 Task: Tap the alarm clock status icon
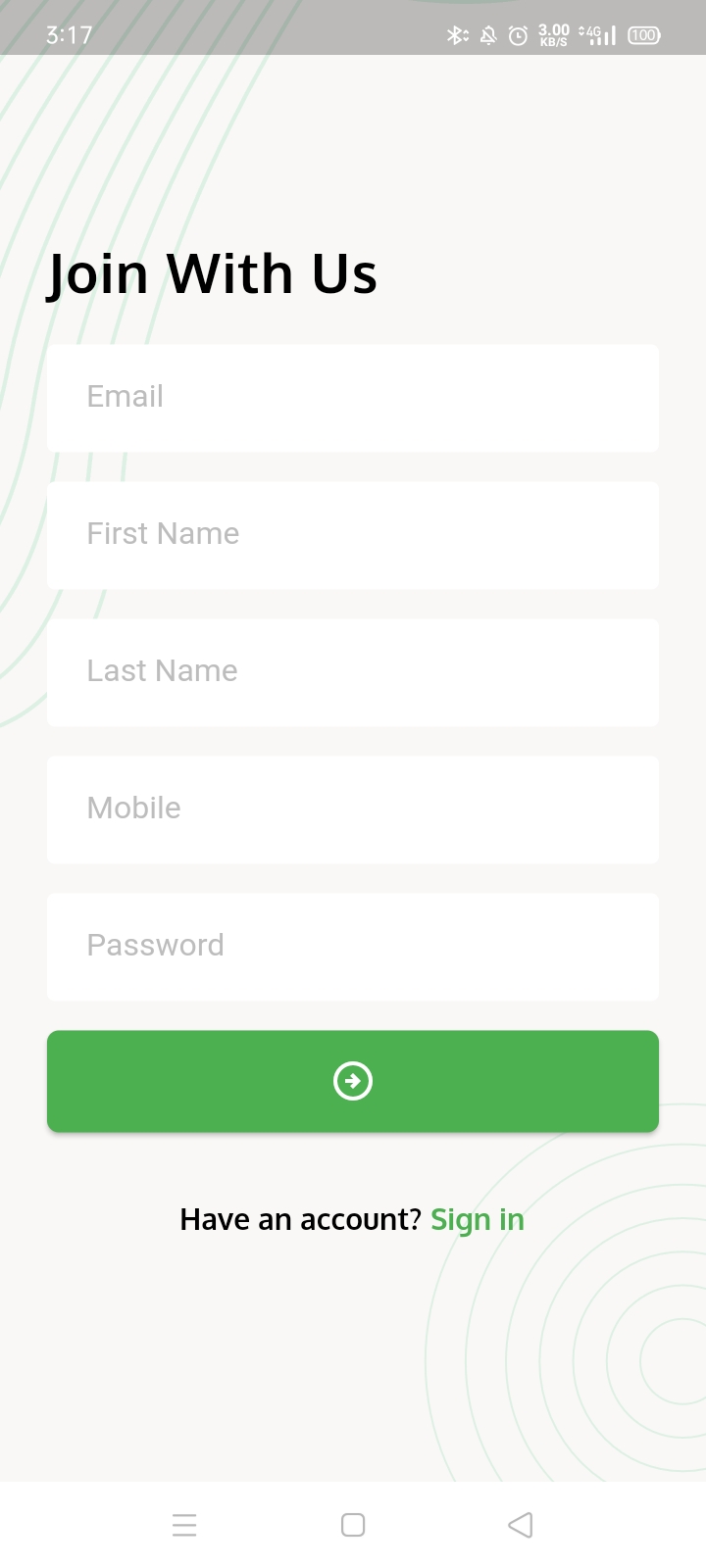click(x=519, y=34)
